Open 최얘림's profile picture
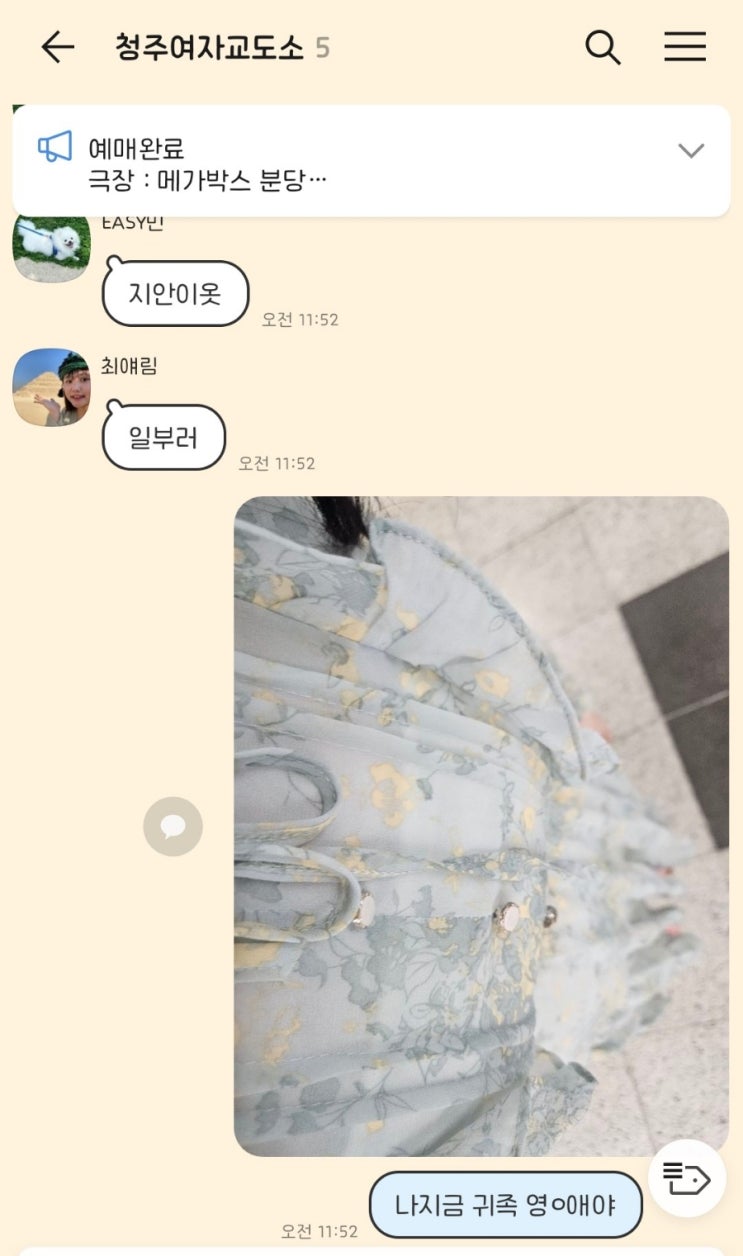The width and height of the screenshot is (743, 1256). click(51, 387)
